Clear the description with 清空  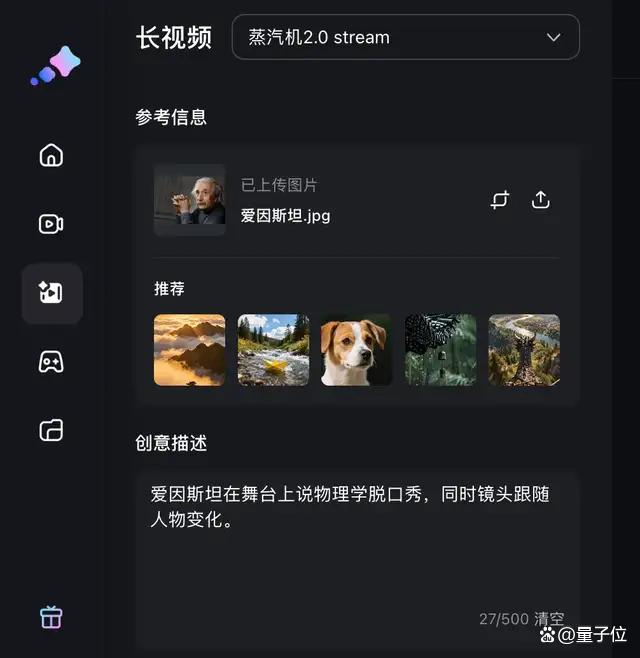click(x=549, y=619)
